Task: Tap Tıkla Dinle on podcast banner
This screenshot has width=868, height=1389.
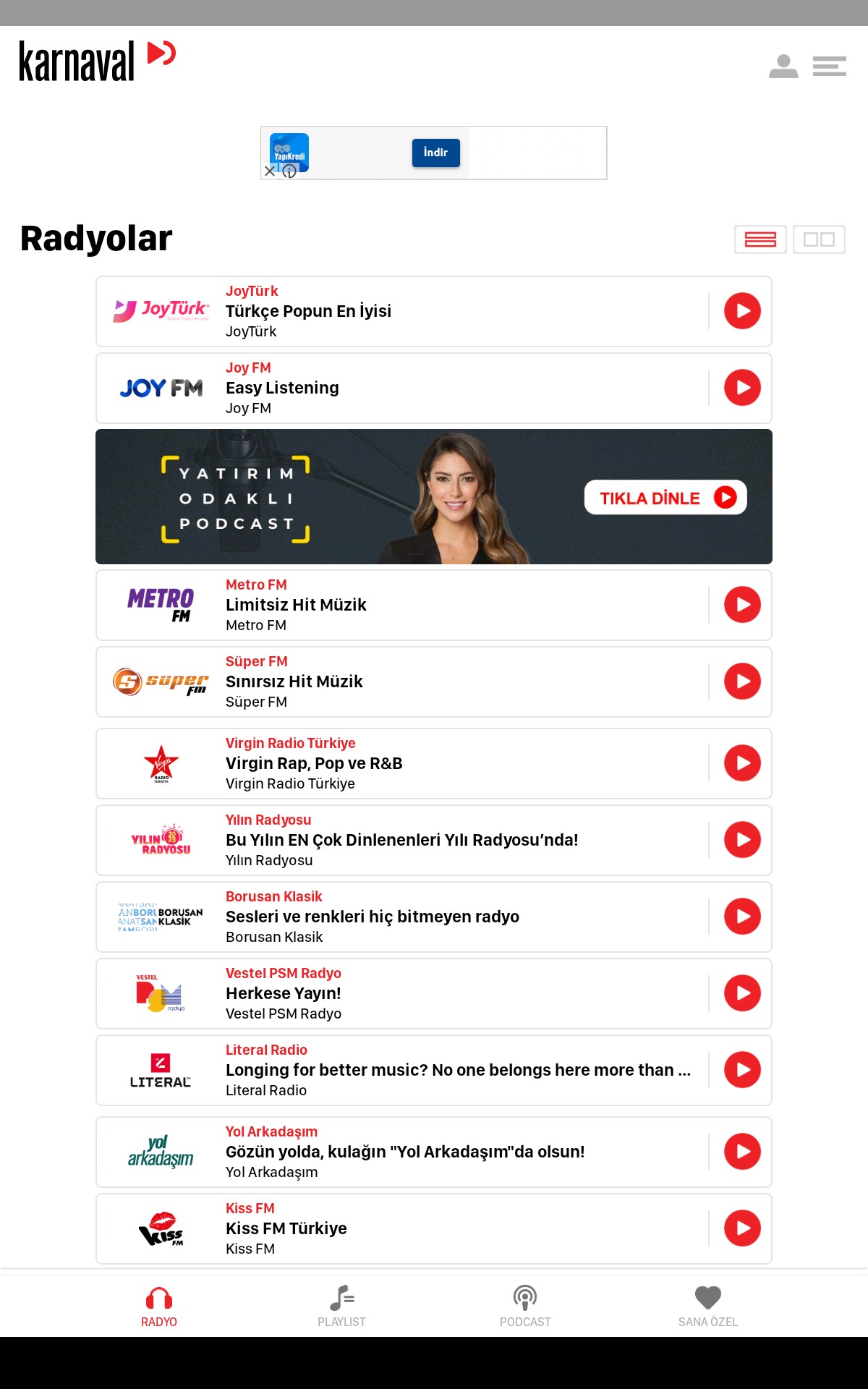Action: tap(665, 498)
